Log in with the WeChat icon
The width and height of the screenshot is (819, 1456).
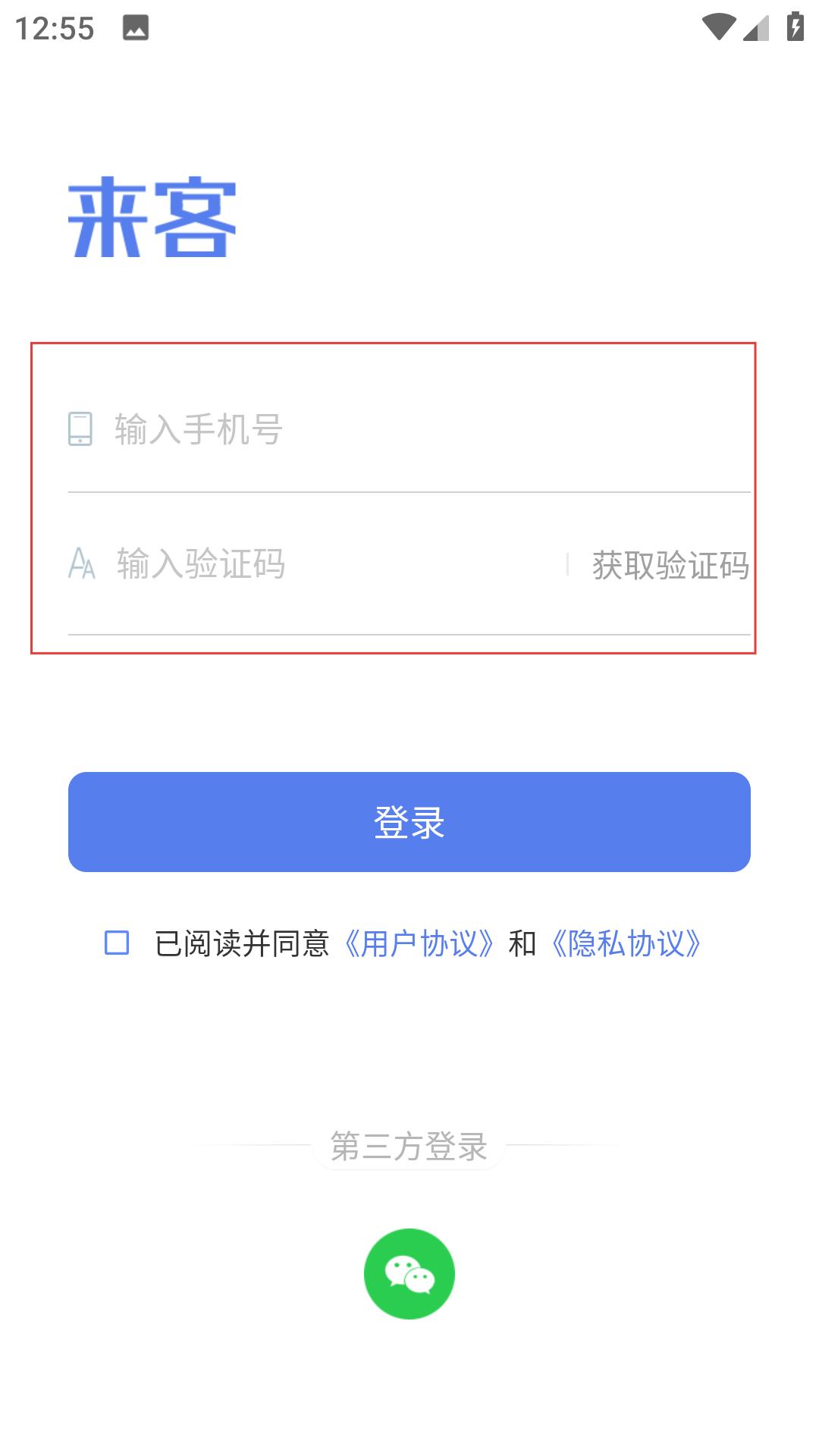(x=409, y=1274)
